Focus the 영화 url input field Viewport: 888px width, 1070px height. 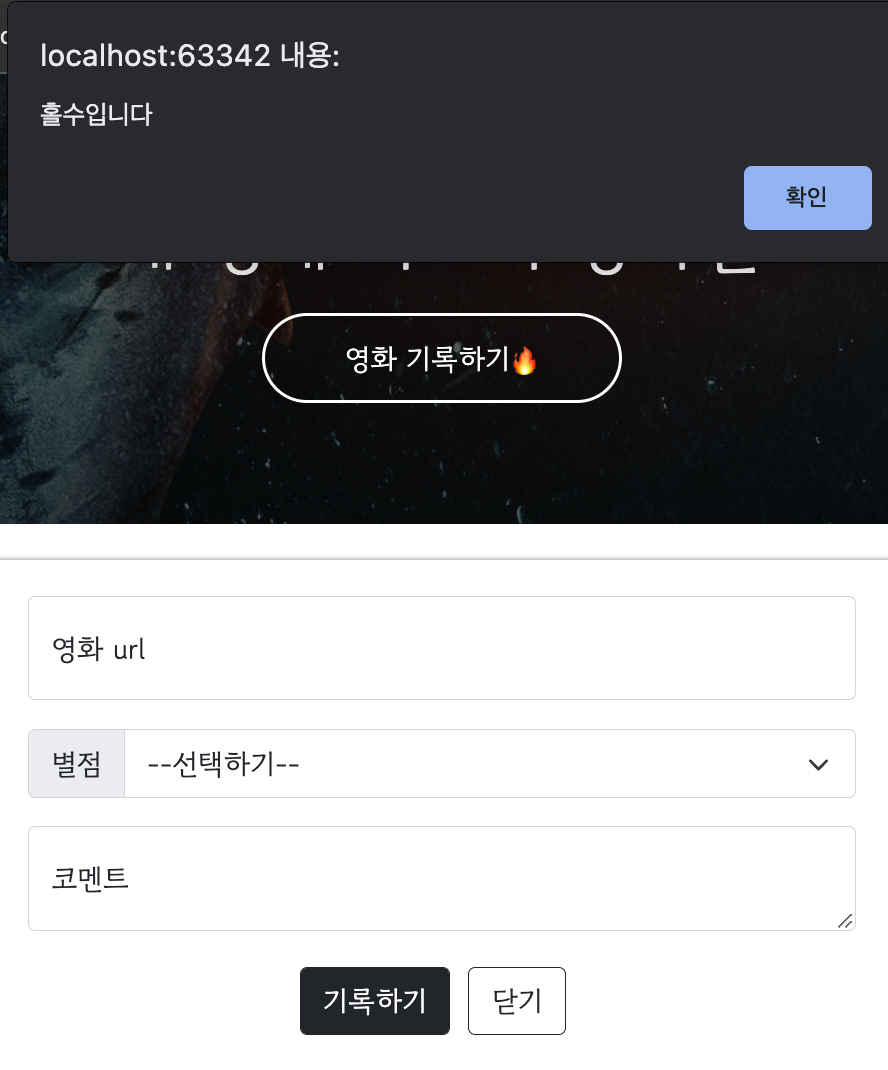point(441,648)
